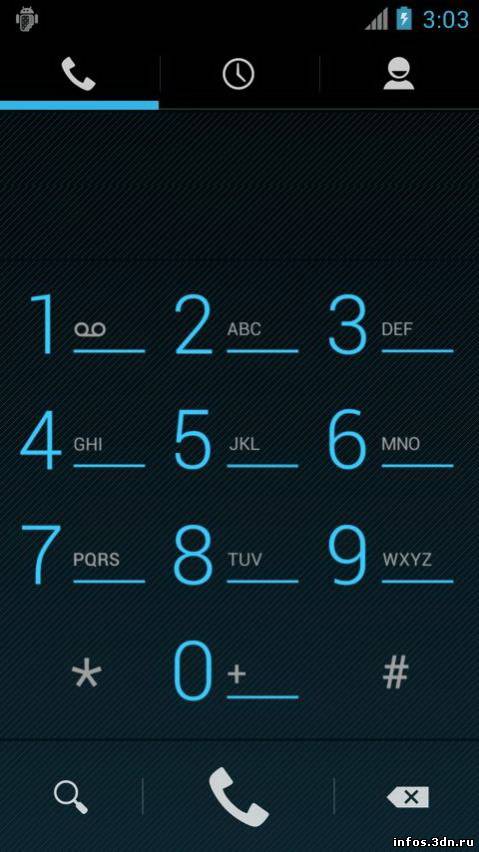Open the search magnifier icon
479x852 pixels.
(x=71, y=797)
